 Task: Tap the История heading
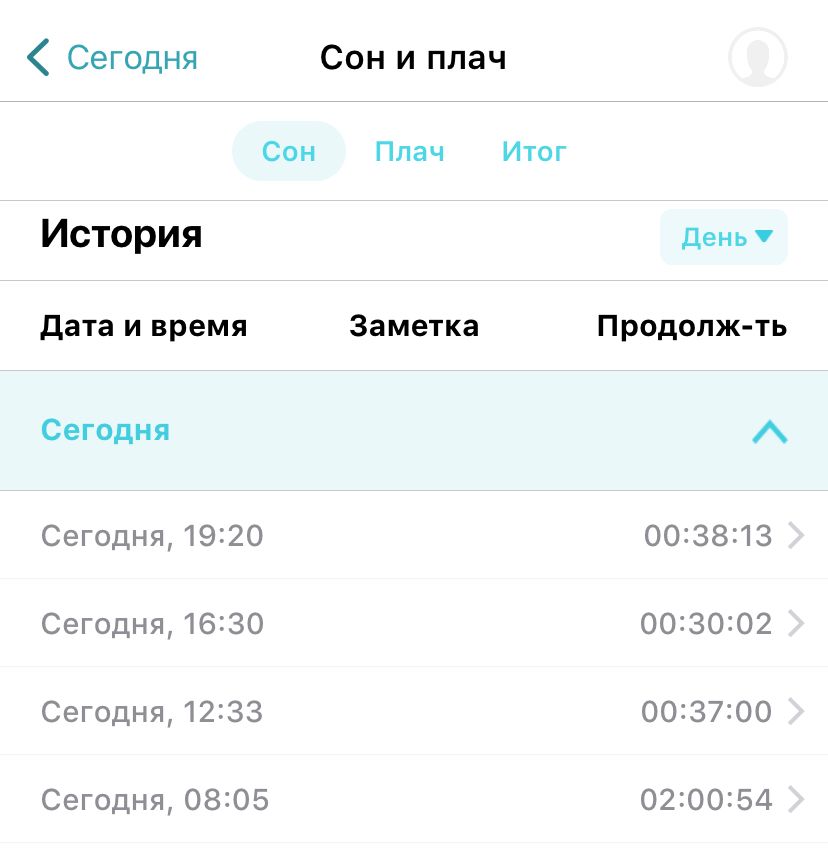120,234
